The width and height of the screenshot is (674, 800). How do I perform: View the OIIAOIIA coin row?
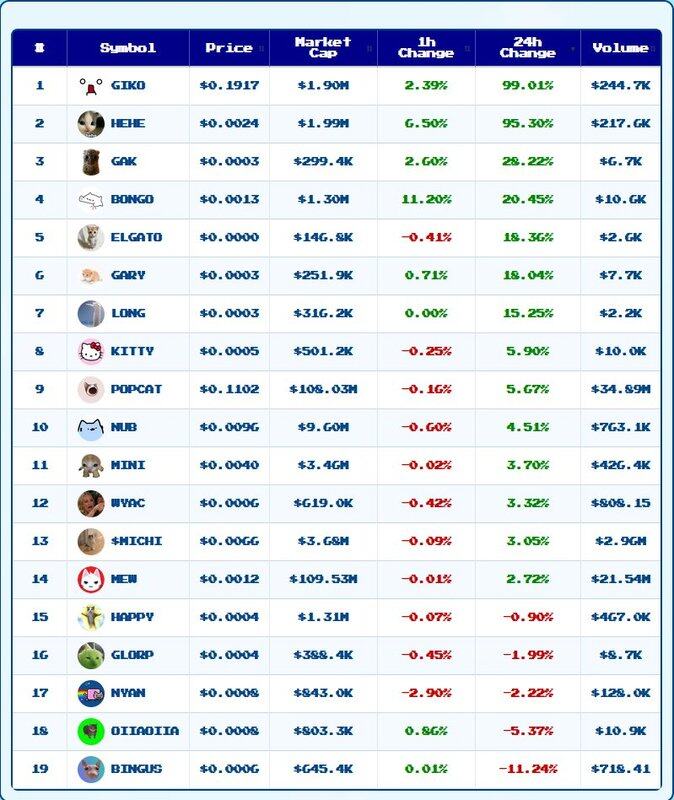145,731
